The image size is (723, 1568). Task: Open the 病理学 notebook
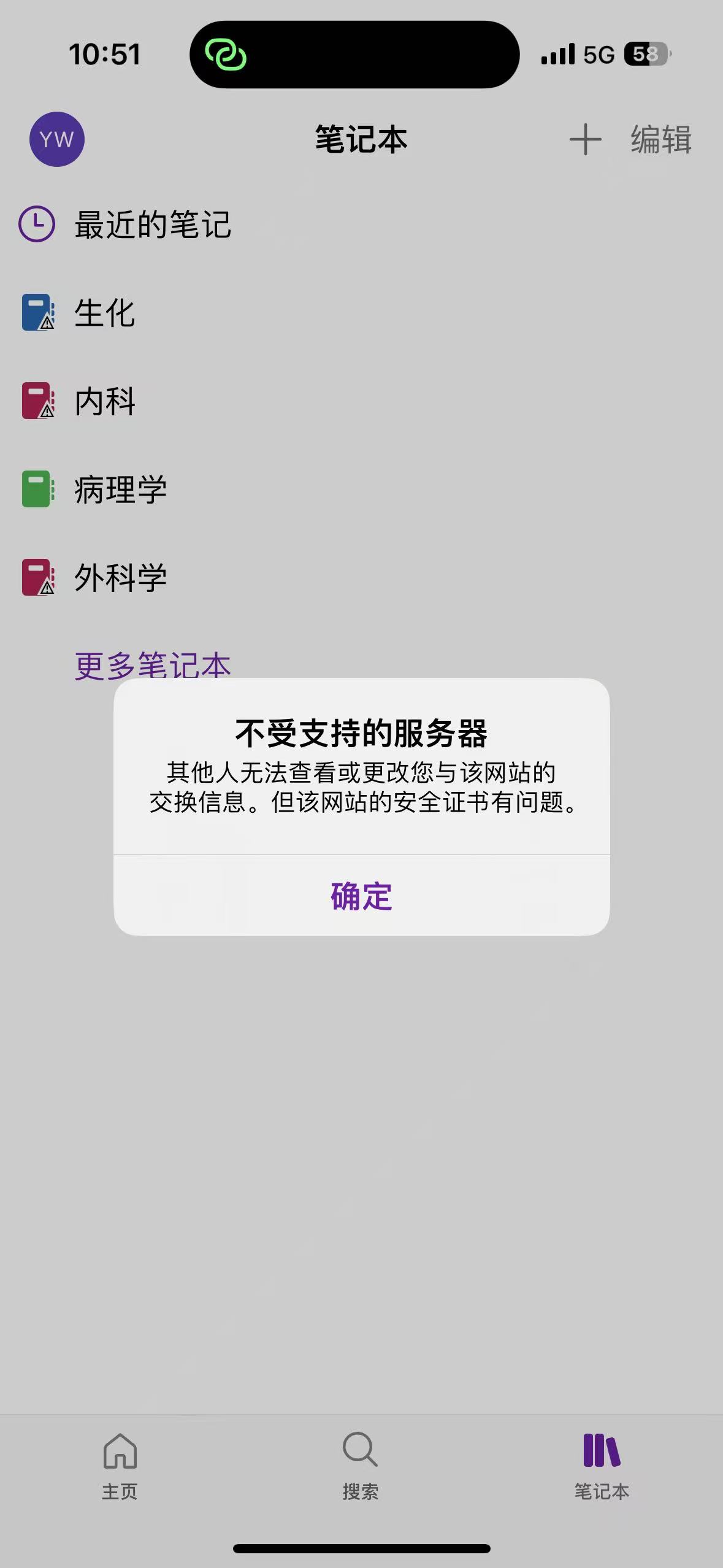click(x=120, y=490)
